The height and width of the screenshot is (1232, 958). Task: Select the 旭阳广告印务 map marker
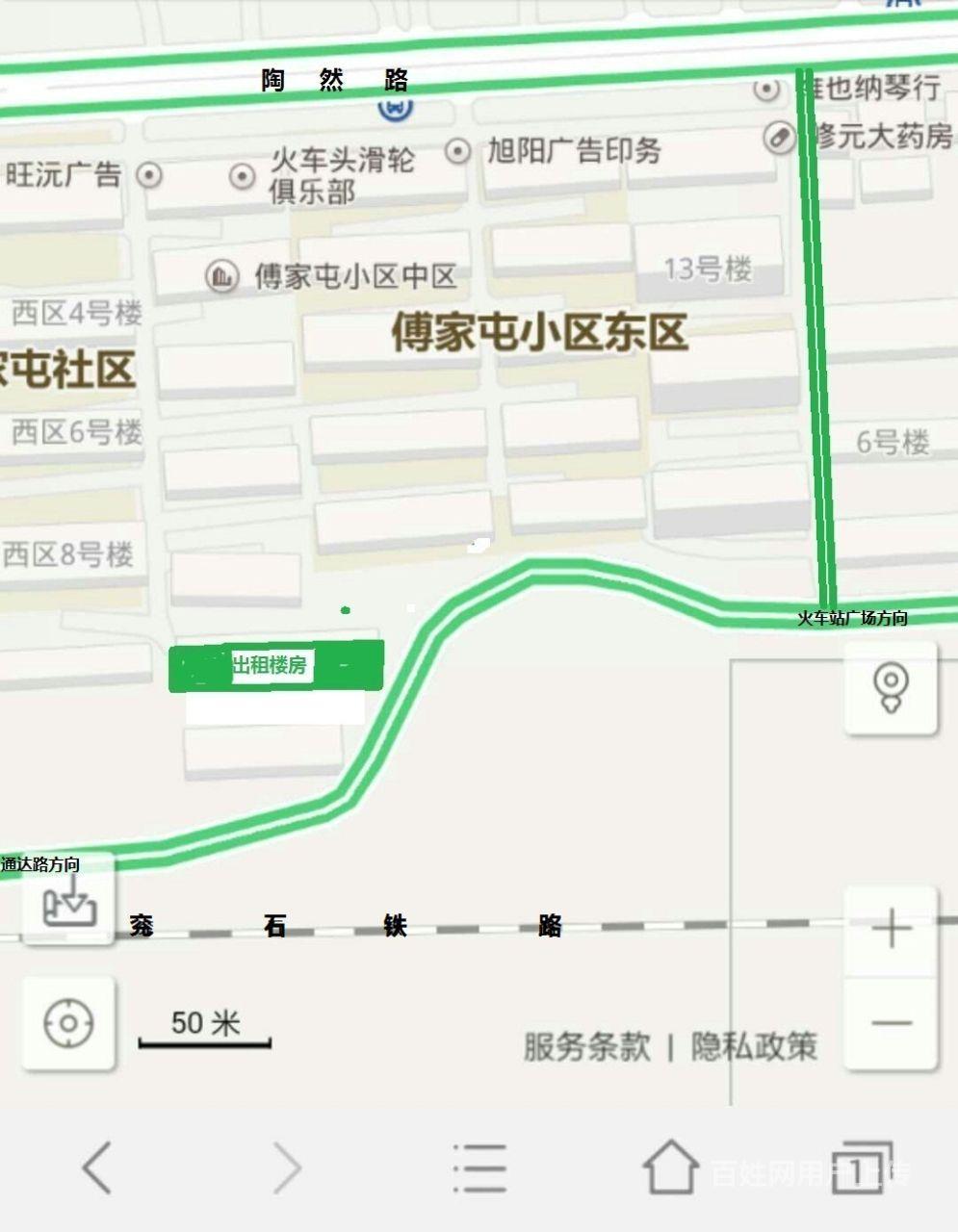click(458, 151)
